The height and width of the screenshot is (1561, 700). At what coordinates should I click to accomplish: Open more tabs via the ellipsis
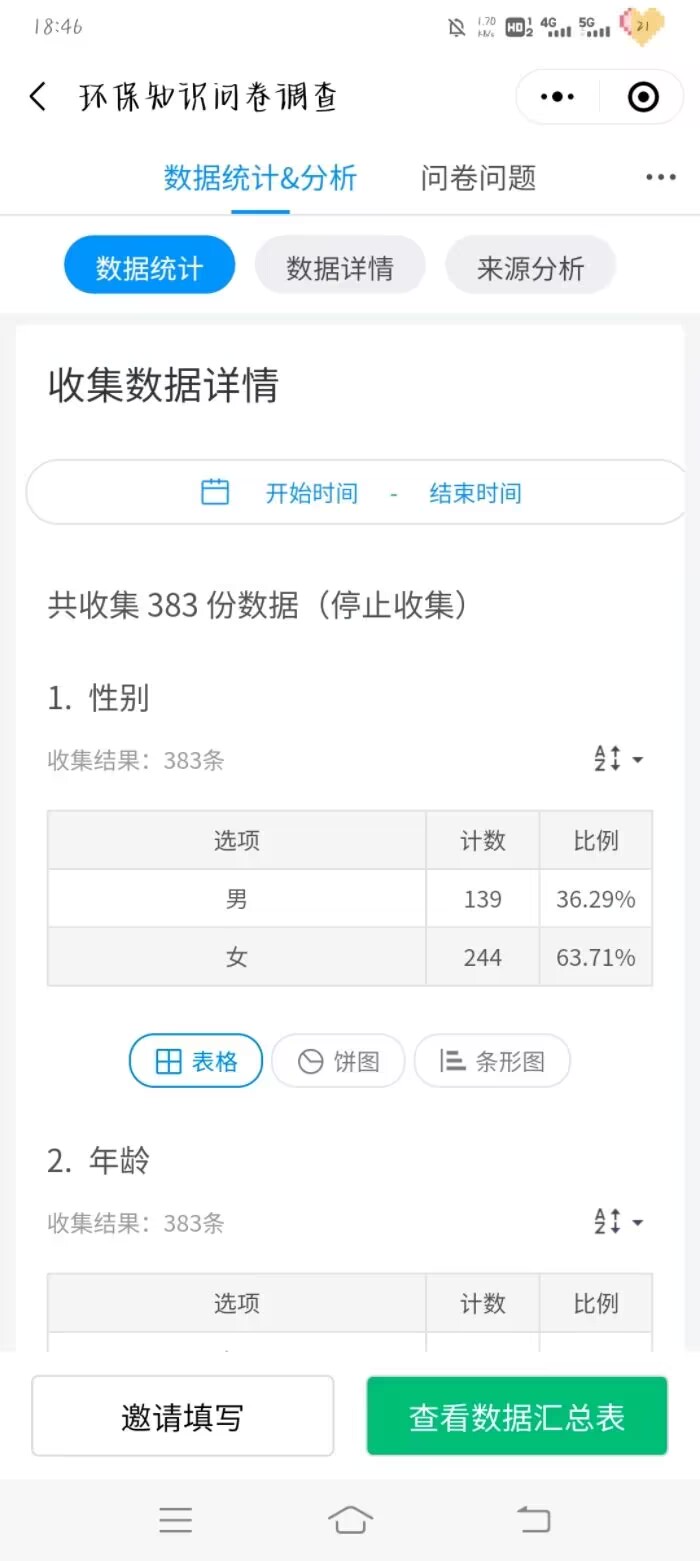(660, 178)
